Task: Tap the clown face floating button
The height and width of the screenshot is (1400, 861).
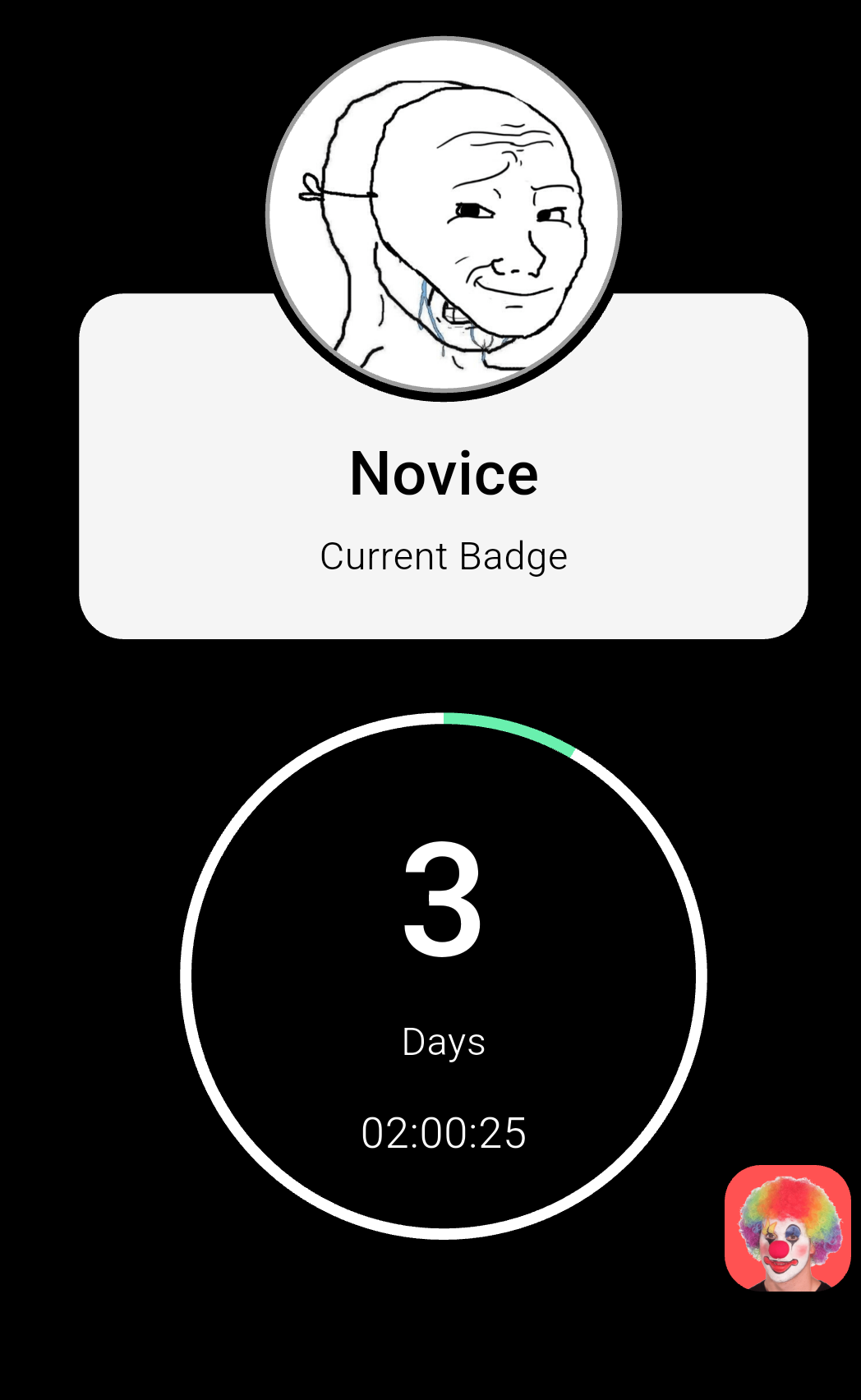Action: pyautogui.click(x=787, y=1227)
